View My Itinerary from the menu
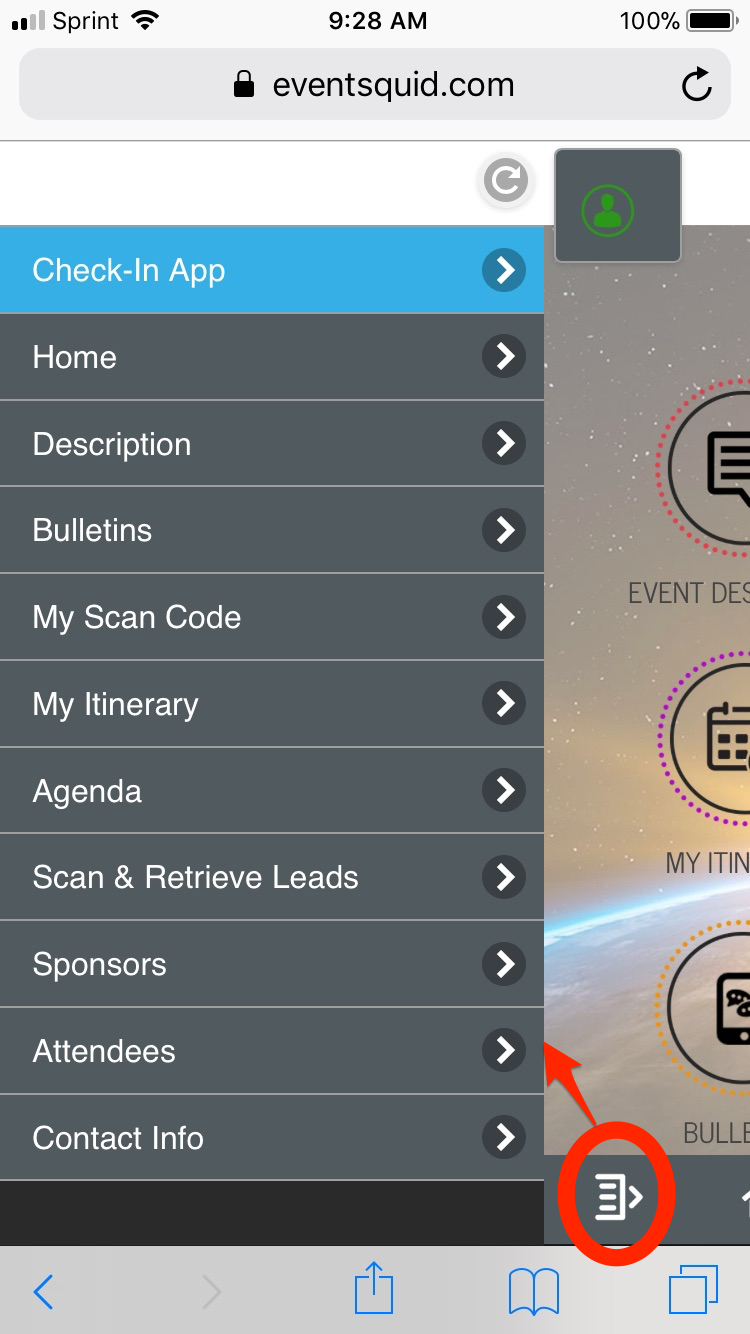750x1334 pixels. coord(272,704)
